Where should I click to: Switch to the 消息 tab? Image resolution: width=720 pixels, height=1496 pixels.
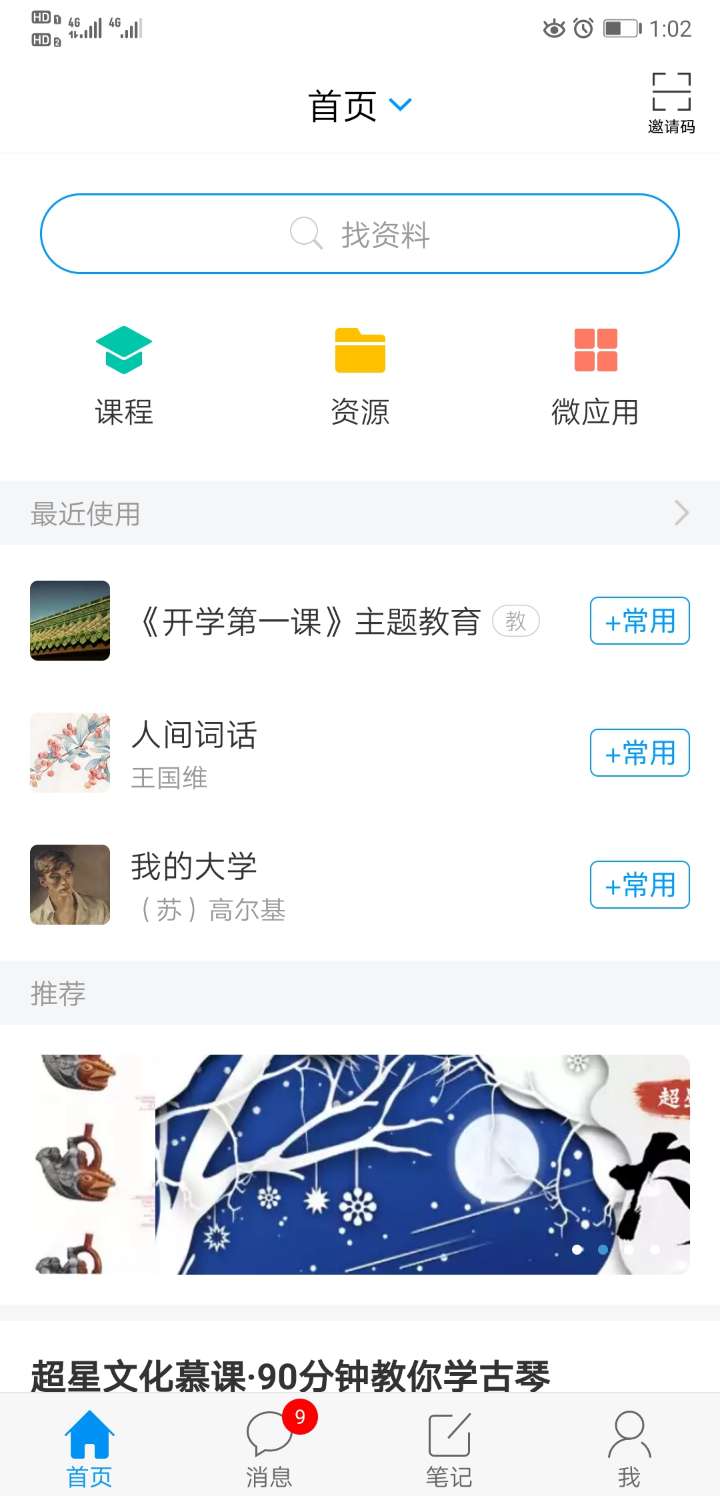pyautogui.click(x=270, y=1446)
